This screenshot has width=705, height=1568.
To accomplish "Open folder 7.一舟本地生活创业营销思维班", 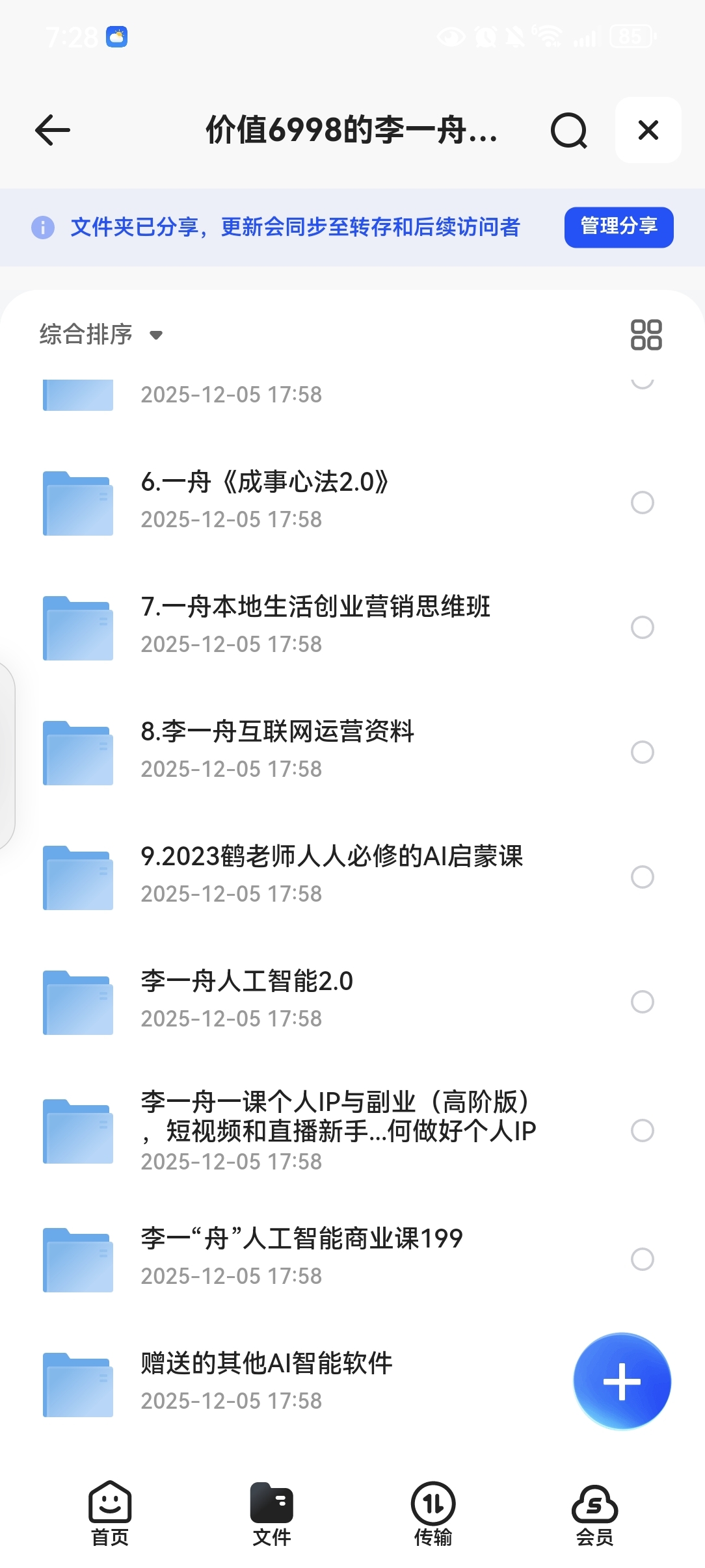I will tap(315, 625).
